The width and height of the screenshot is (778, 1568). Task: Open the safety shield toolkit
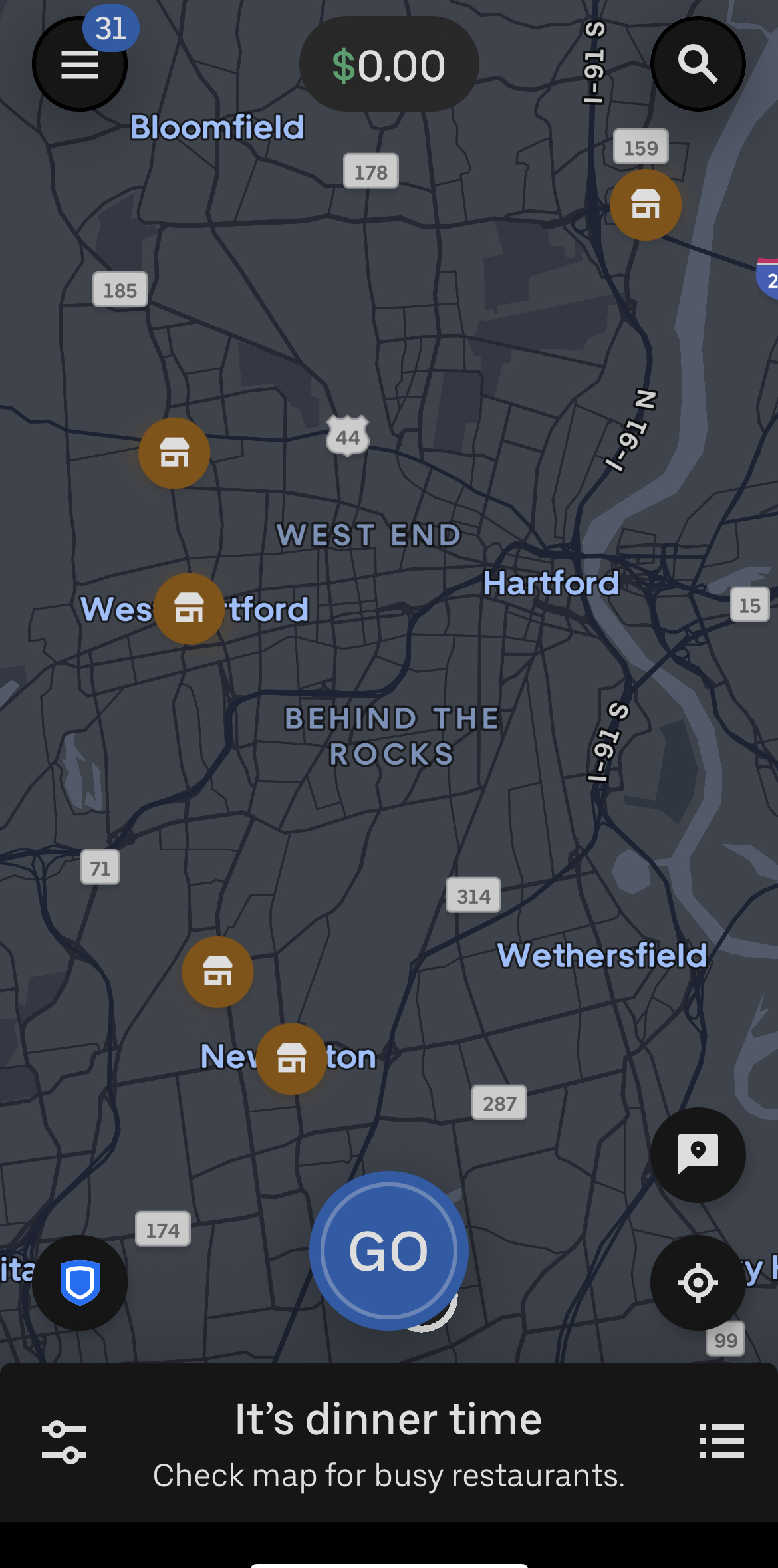(80, 1282)
